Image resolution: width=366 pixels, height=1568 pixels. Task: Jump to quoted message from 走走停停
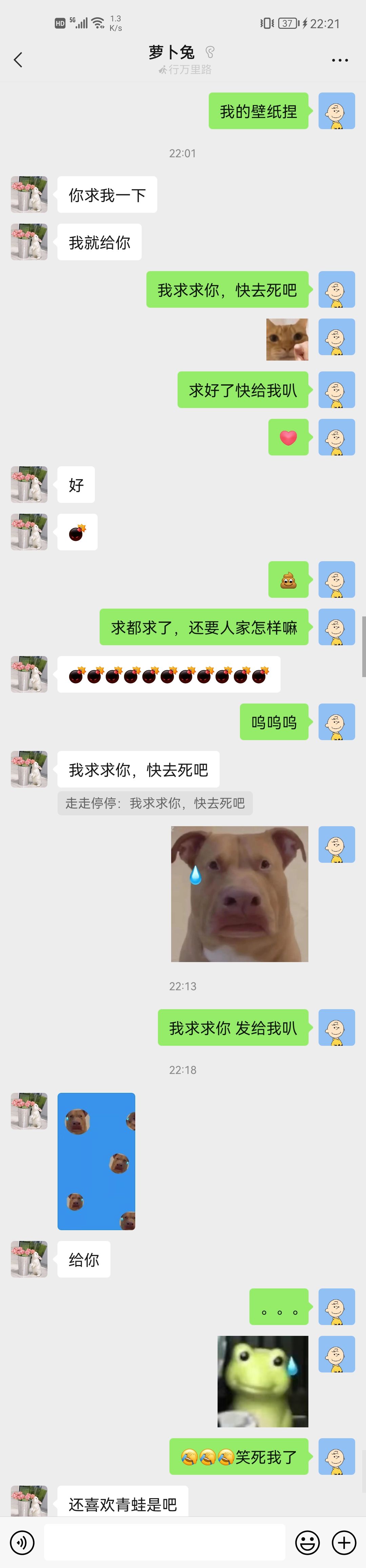(155, 803)
